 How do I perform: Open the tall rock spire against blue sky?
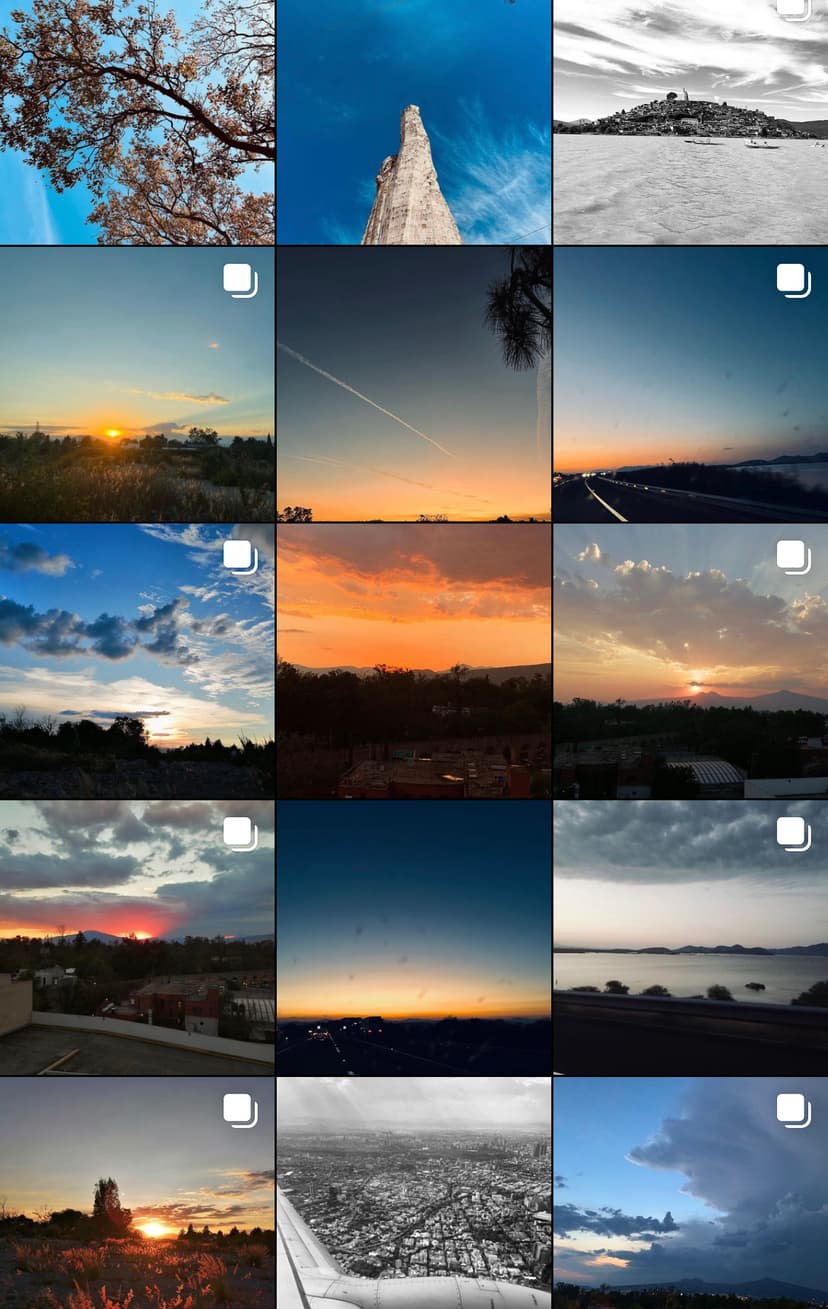pos(413,122)
